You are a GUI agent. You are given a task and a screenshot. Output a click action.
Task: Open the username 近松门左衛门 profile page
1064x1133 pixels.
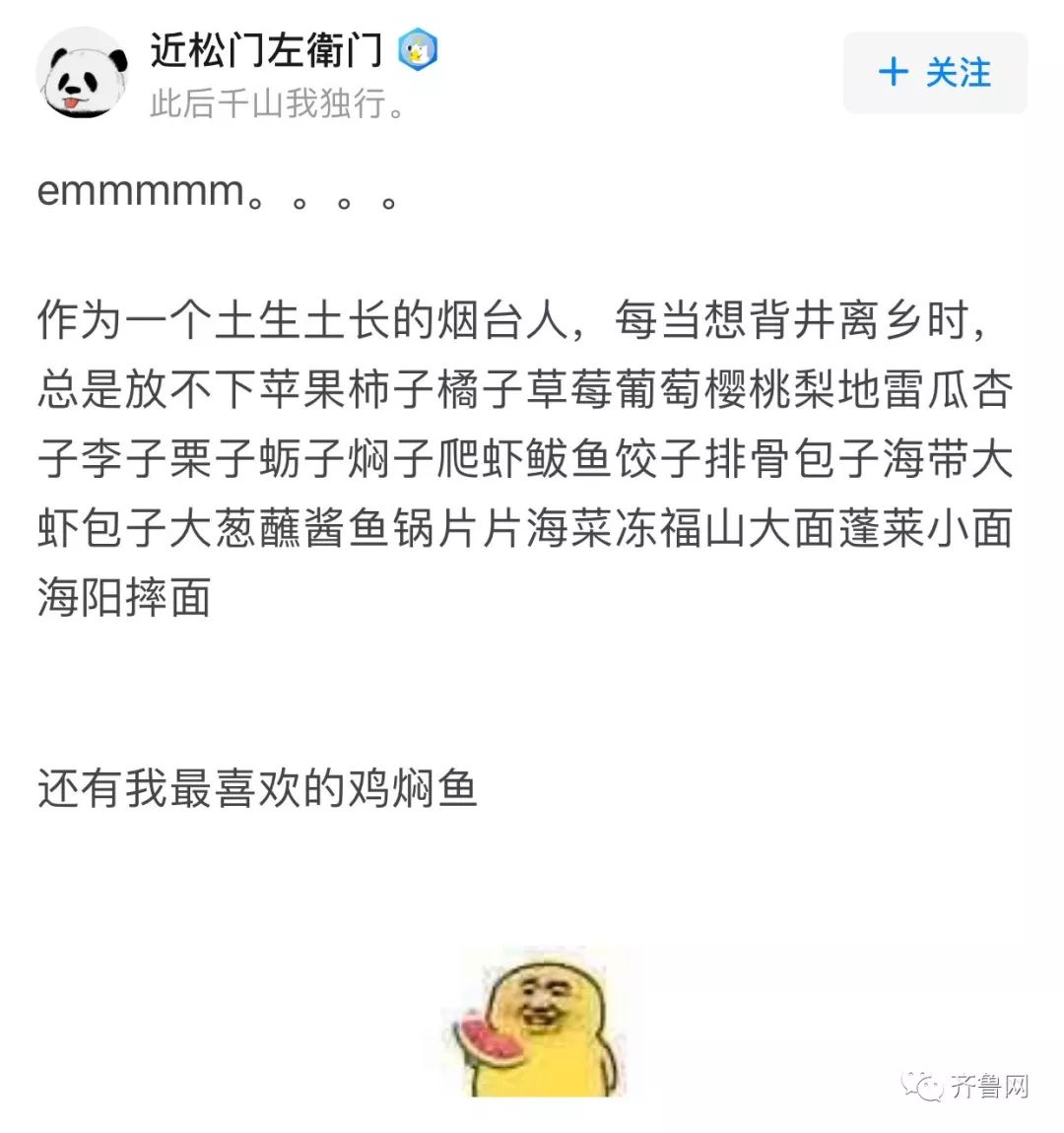266,49
